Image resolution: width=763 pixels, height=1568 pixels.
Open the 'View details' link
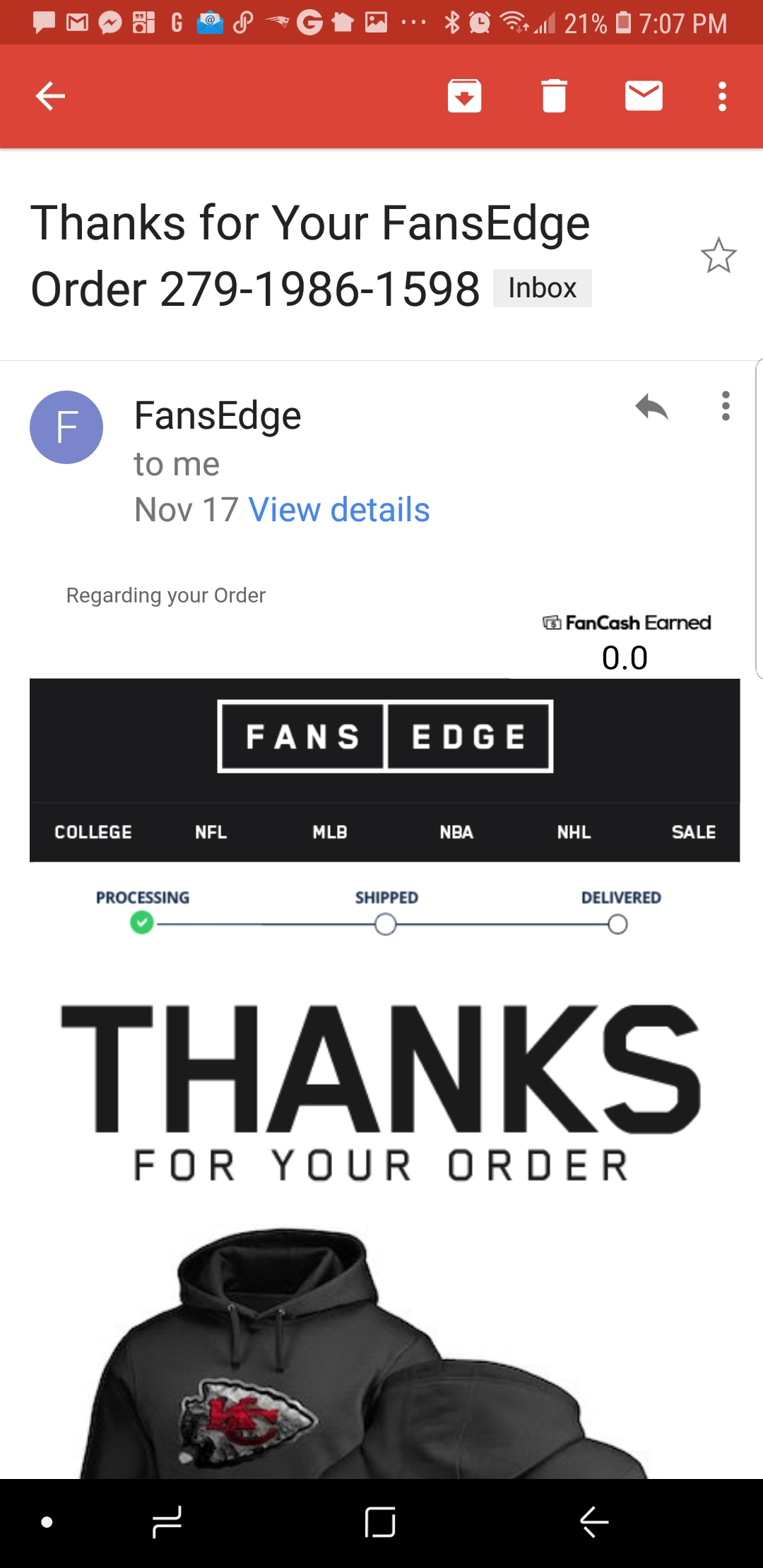(x=339, y=509)
